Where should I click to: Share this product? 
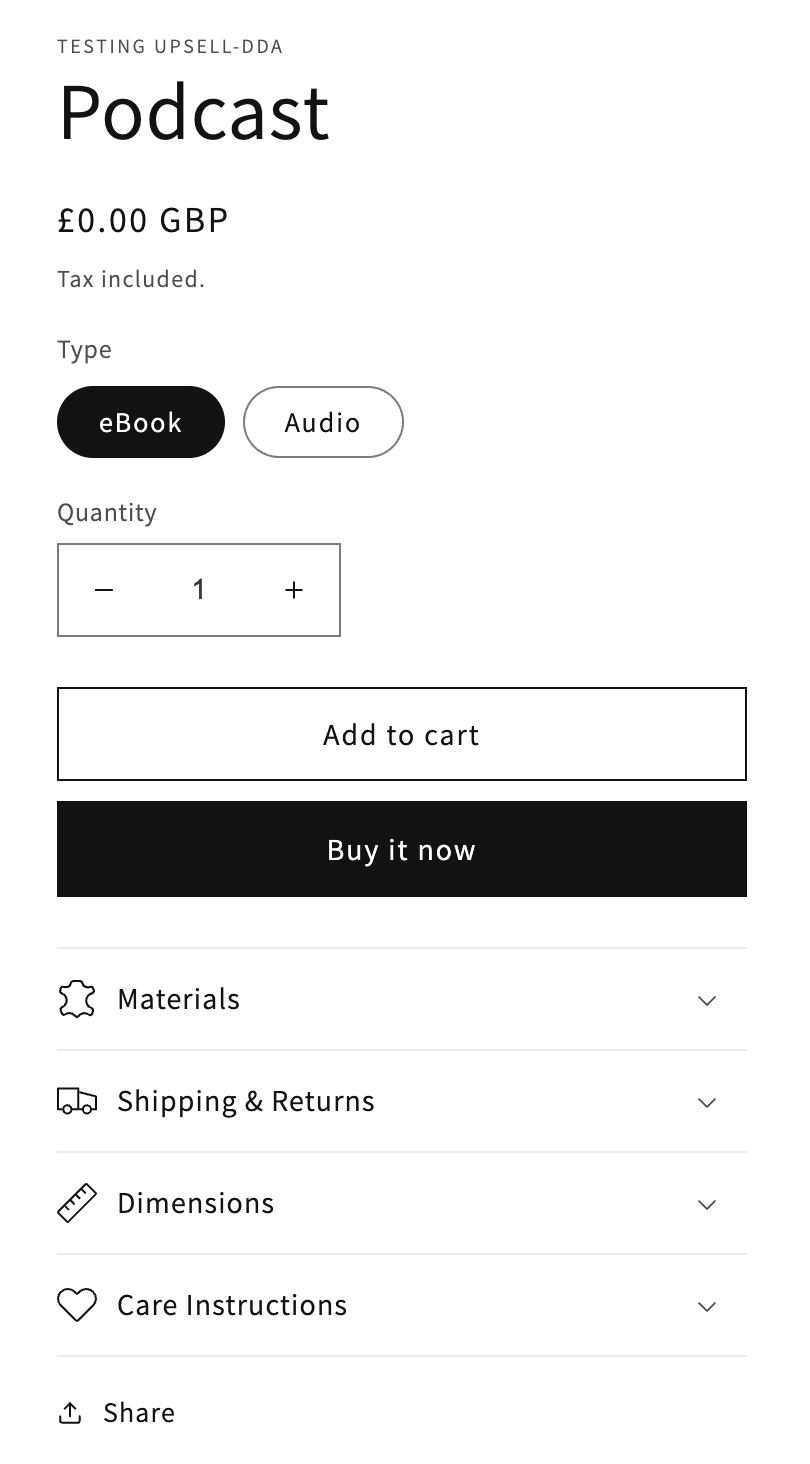117,1412
